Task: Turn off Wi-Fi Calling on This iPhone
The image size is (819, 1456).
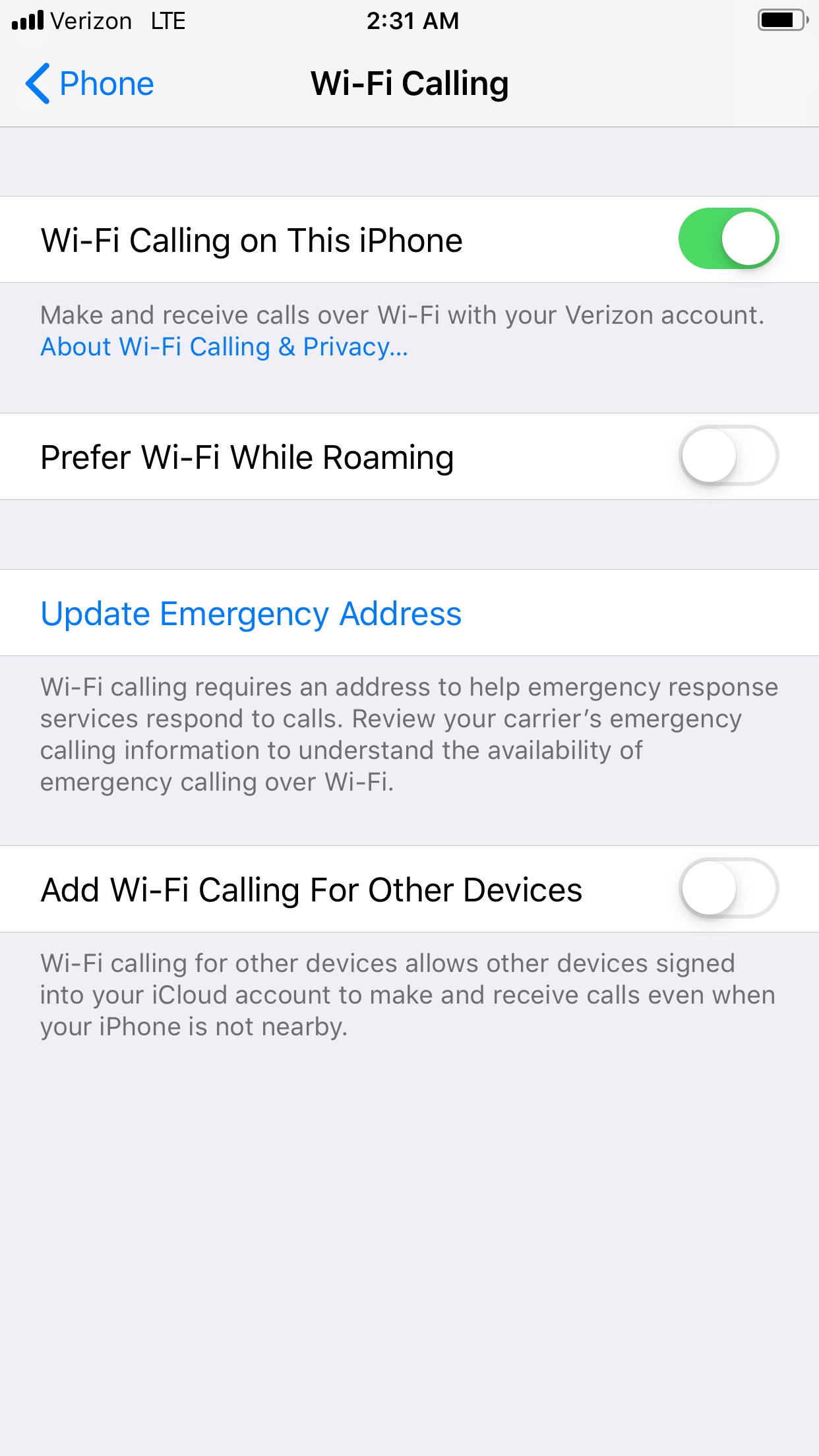Action: click(x=728, y=239)
